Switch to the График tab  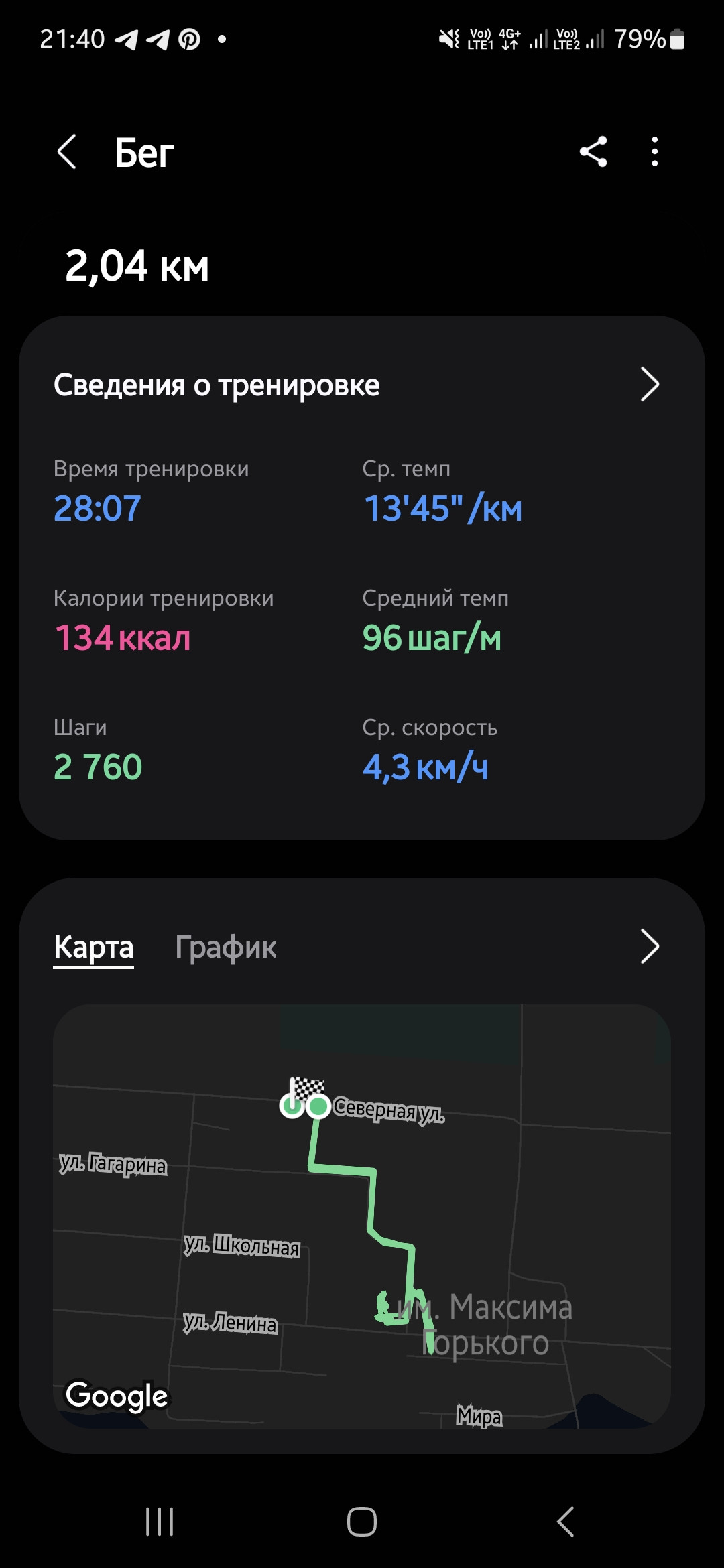click(x=225, y=947)
